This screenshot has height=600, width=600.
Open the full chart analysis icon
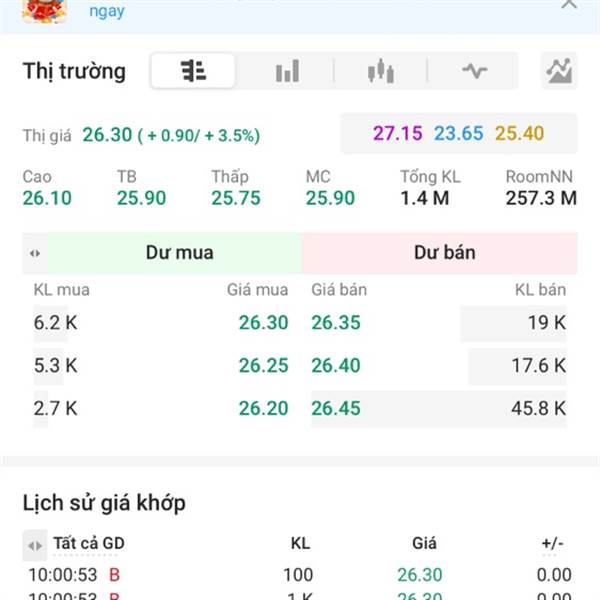[x=559, y=71]
